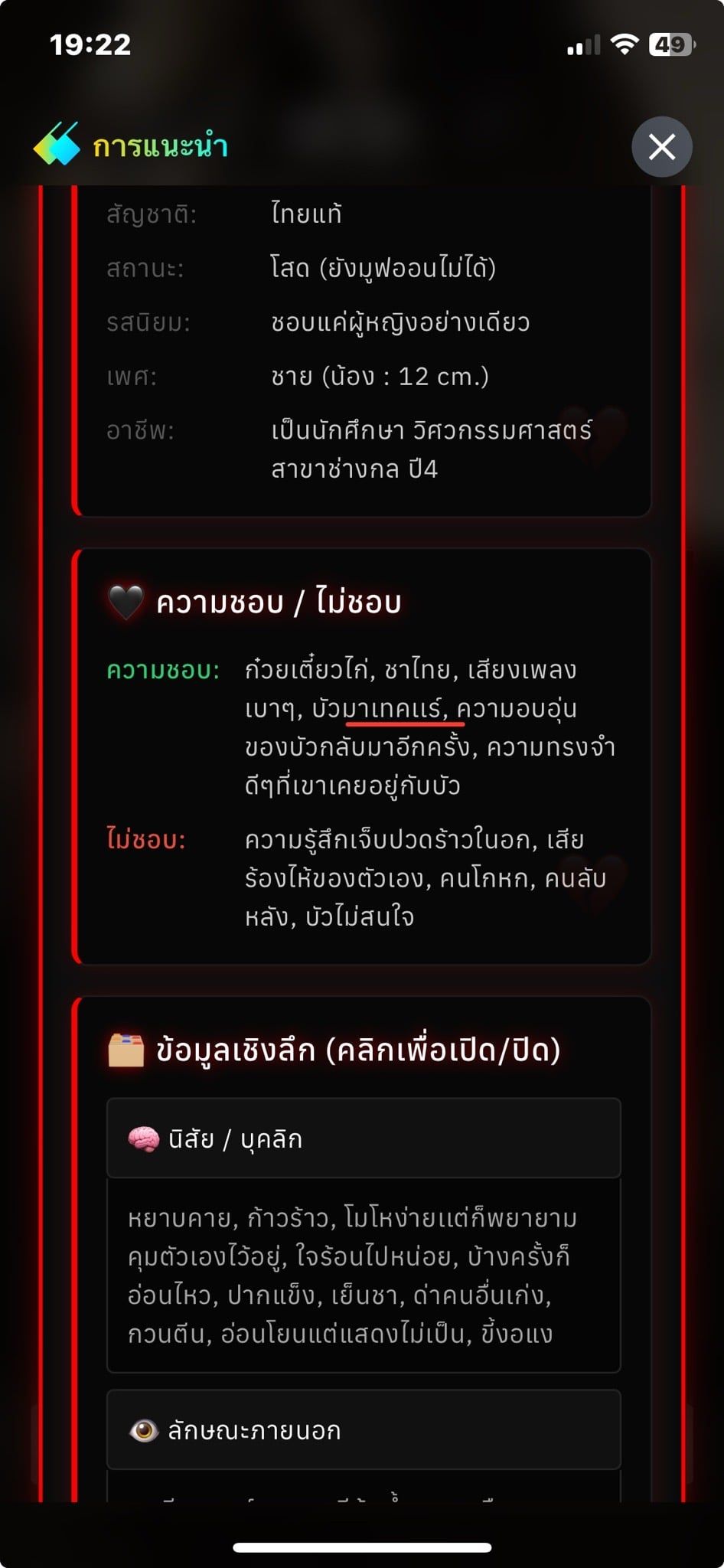Close the การแนะนำ introduction panel

(662, 146)
